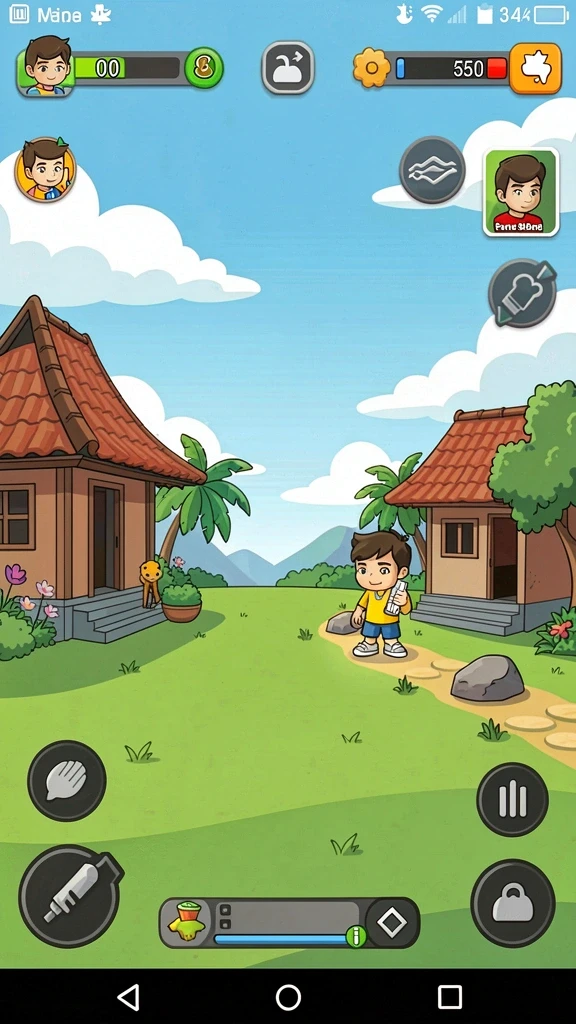576x1024 pixels.
Task: Tap the green info badge on progress bar
Action: tap(357, 936)
